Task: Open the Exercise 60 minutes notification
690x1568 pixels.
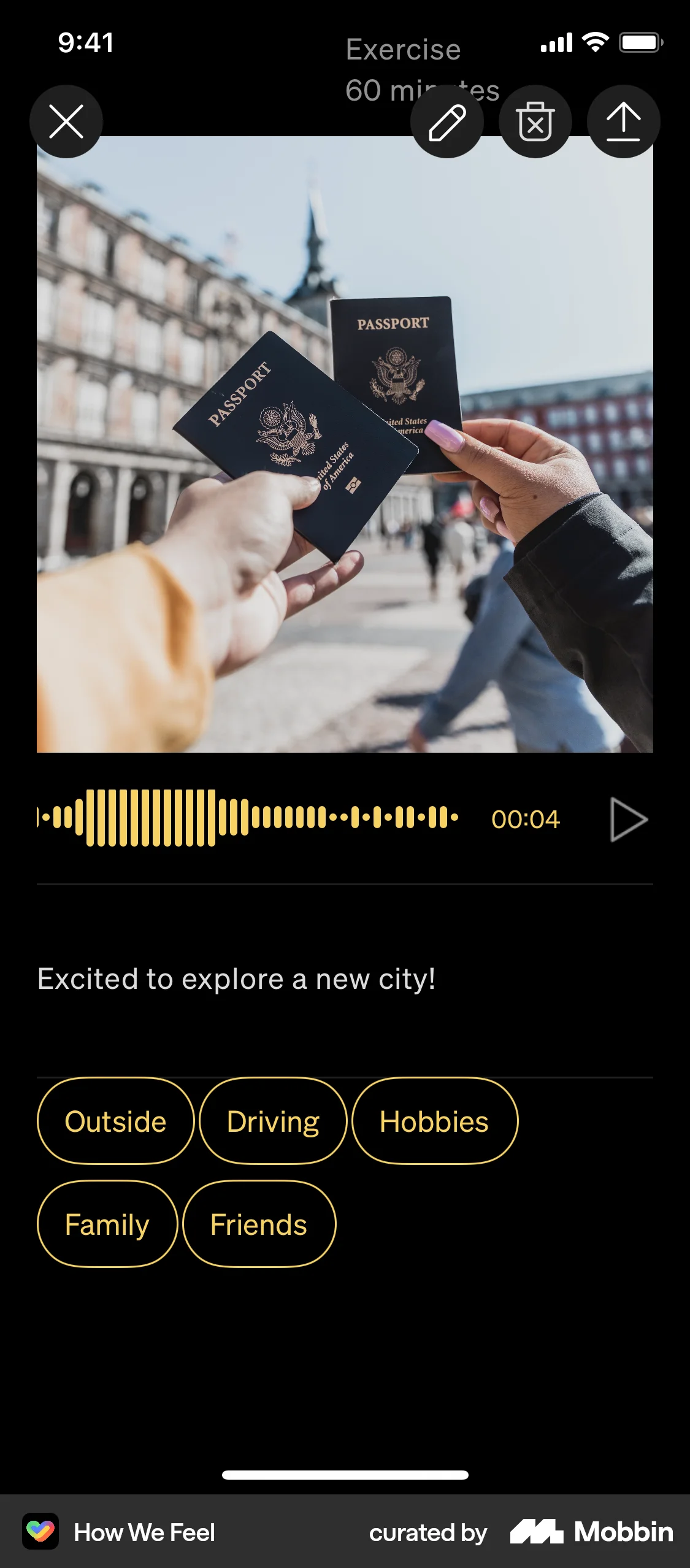Action: tap(421, 67)
